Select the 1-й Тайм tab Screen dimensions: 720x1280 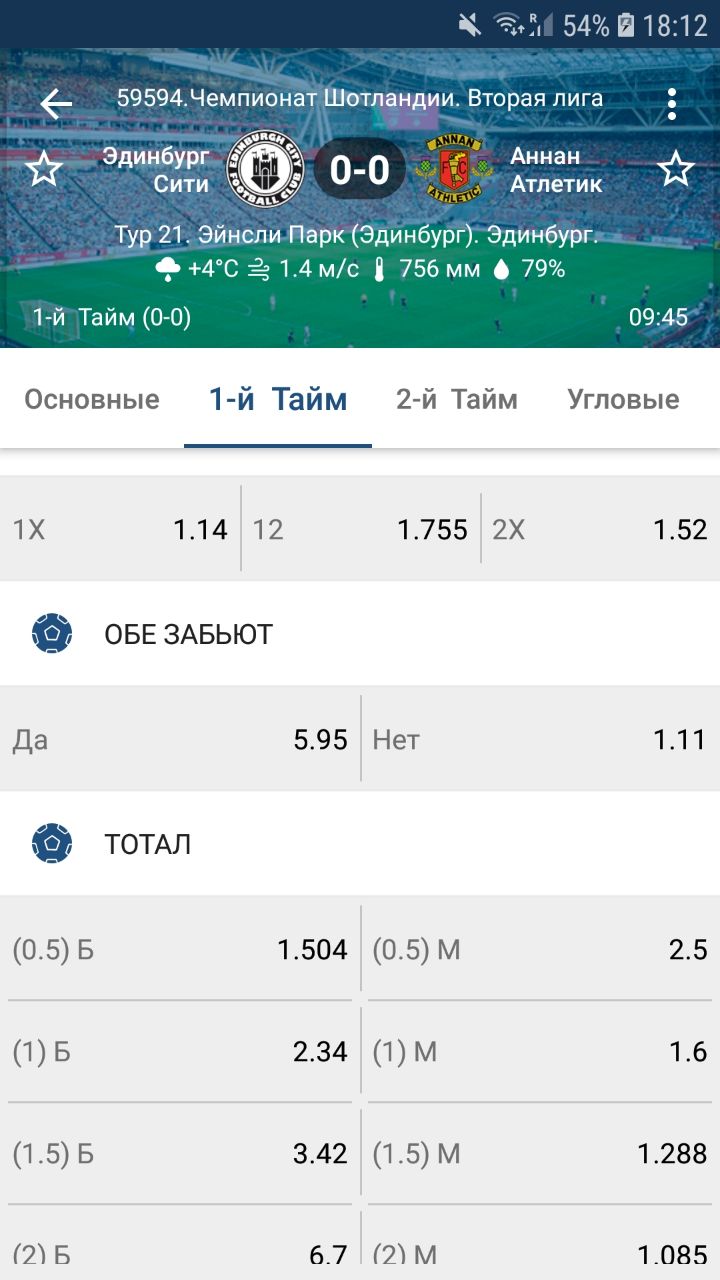[x=278, y=399]
